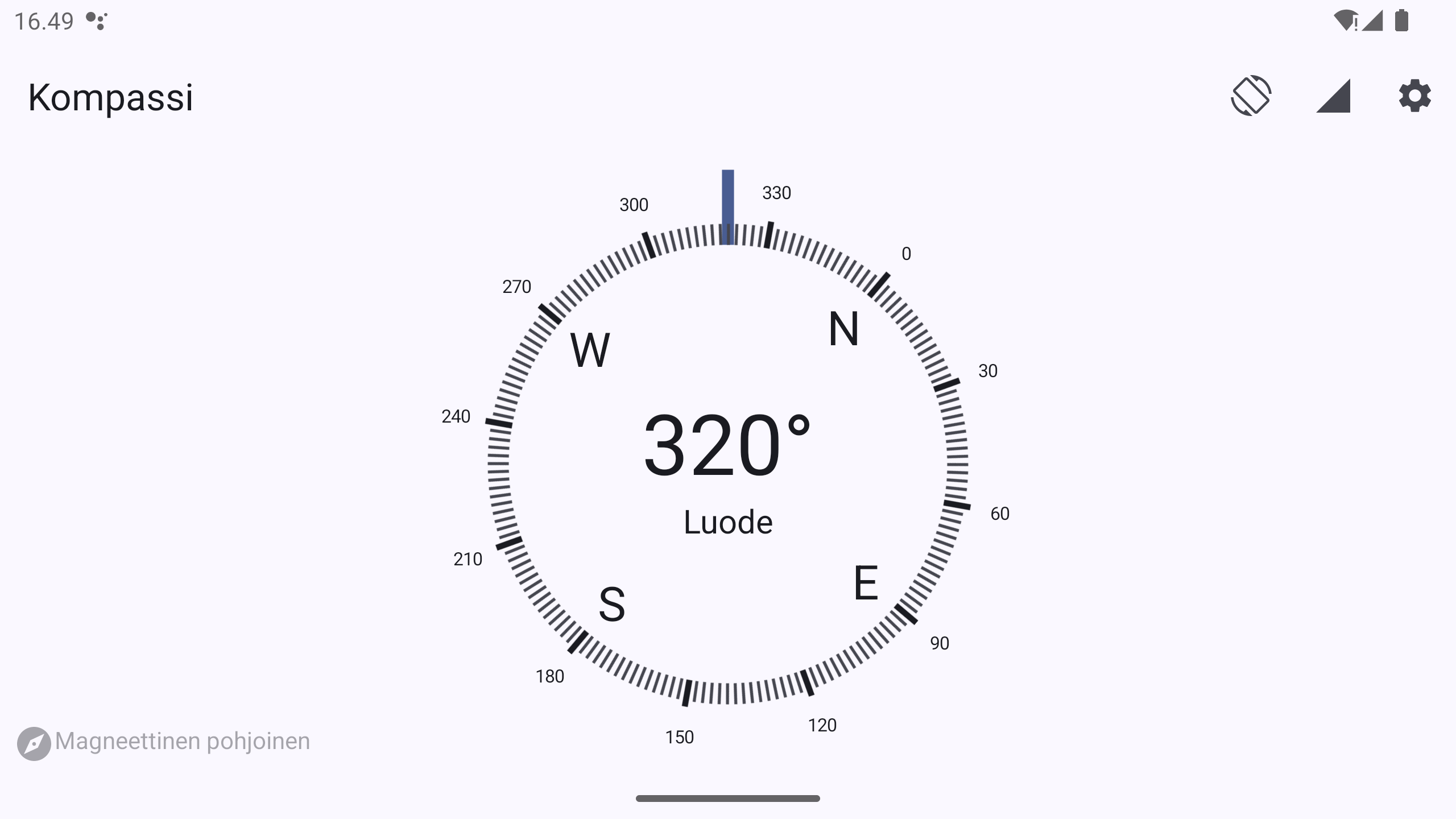Open the sensor accuracy signal icon
The height and width of the screenshot is (819, 1456).
(x=1333, y=96)
